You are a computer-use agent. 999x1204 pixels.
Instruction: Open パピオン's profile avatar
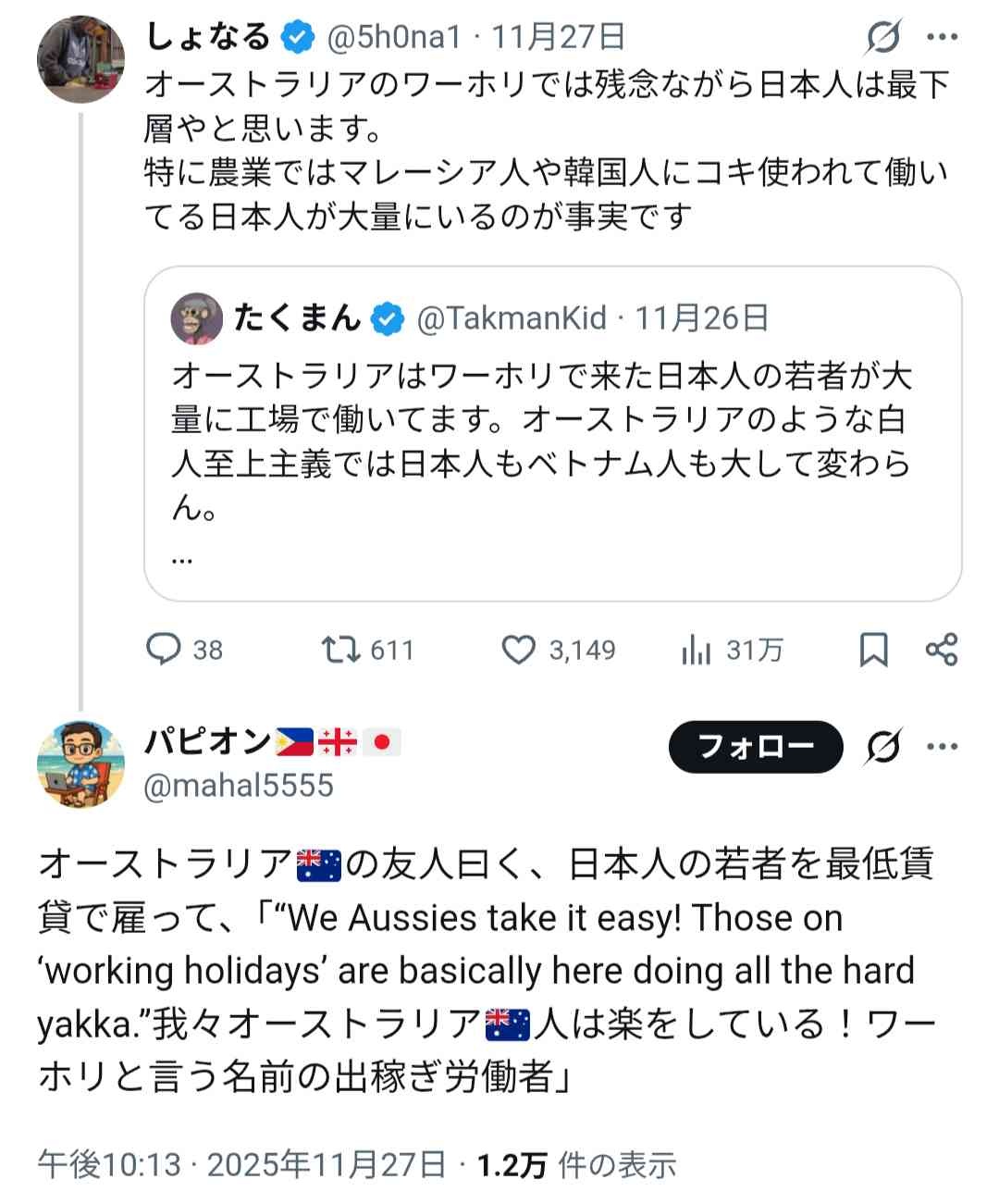pyautogui.click(x=80, y=764)
